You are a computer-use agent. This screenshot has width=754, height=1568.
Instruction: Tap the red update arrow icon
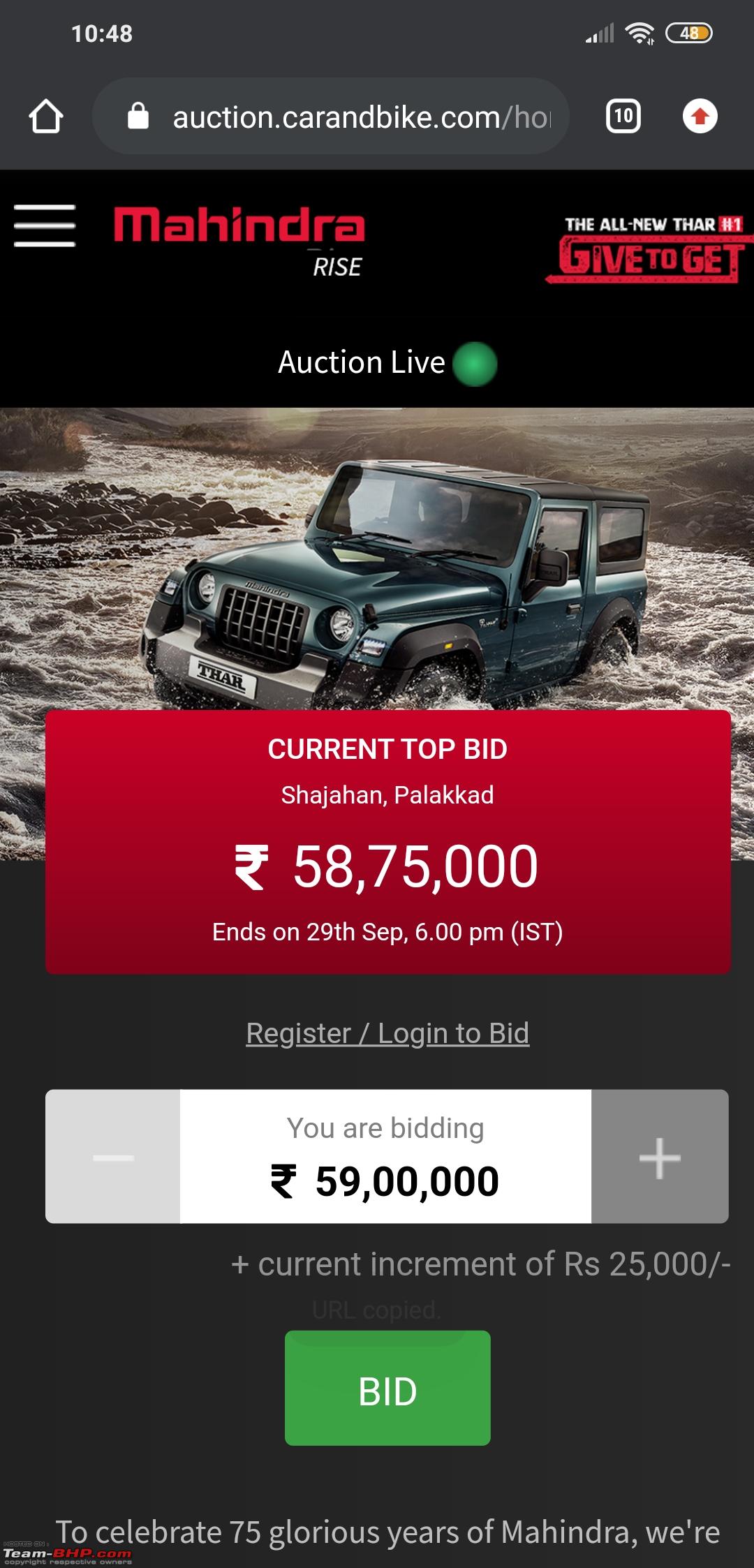point(700,116)
